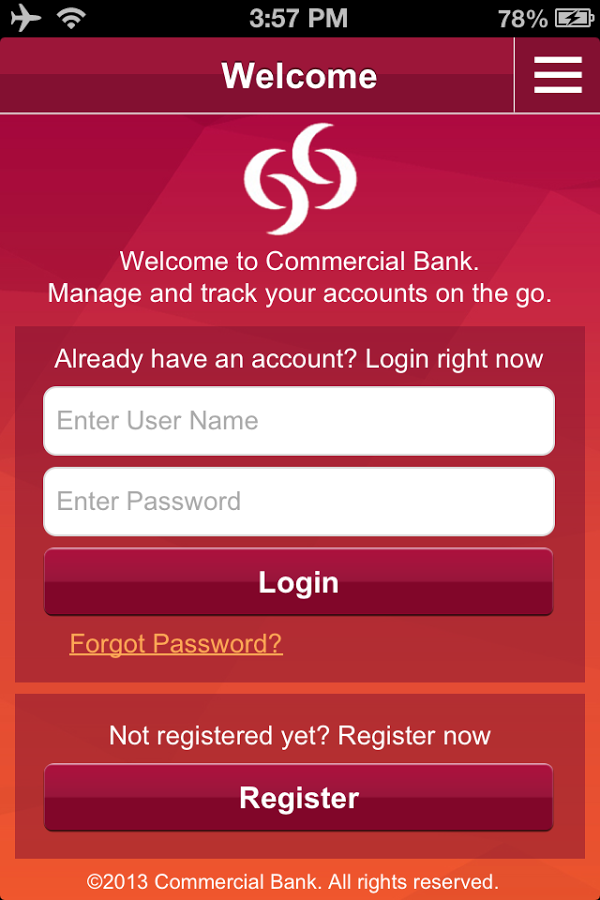Tap the Enter User Name field
600x900 pixels.
(298, 421)
